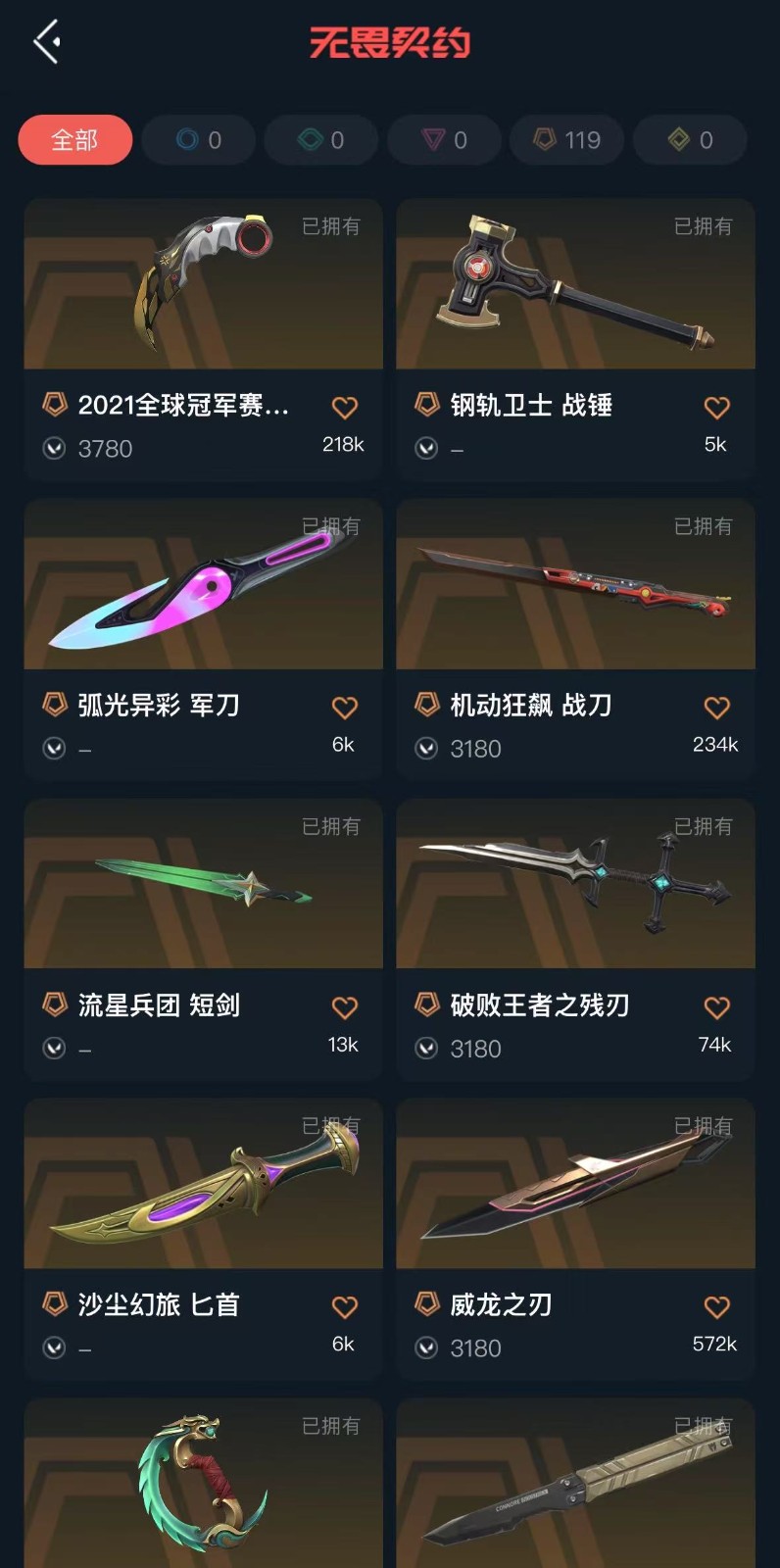The width and height of the screenshot is (780, 1568).
Task: Select the yellow-diamond tier filter chip
Action: tap(690, 140)
